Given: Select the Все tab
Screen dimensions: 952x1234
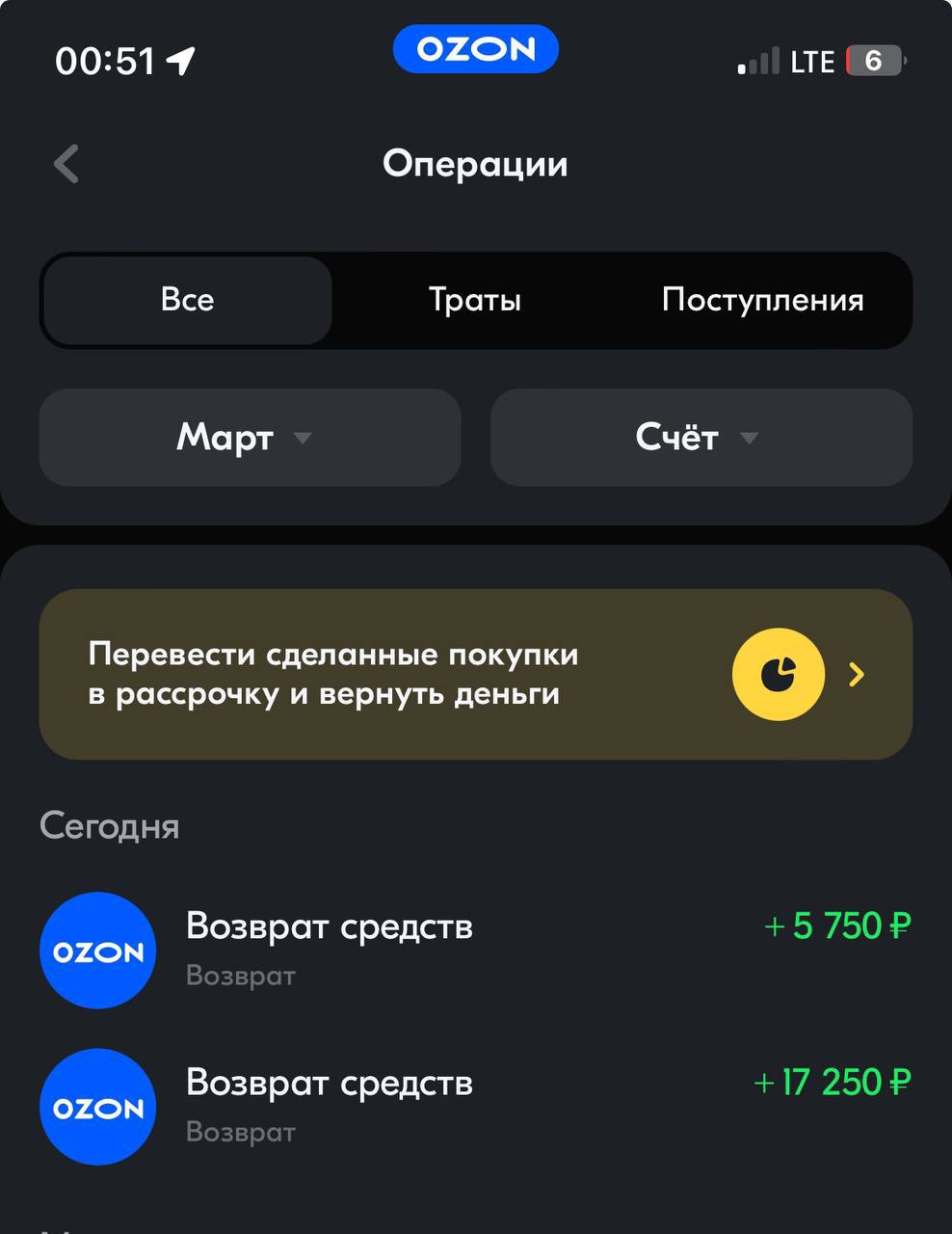Looking at the screenshot, I should point(188,300).
